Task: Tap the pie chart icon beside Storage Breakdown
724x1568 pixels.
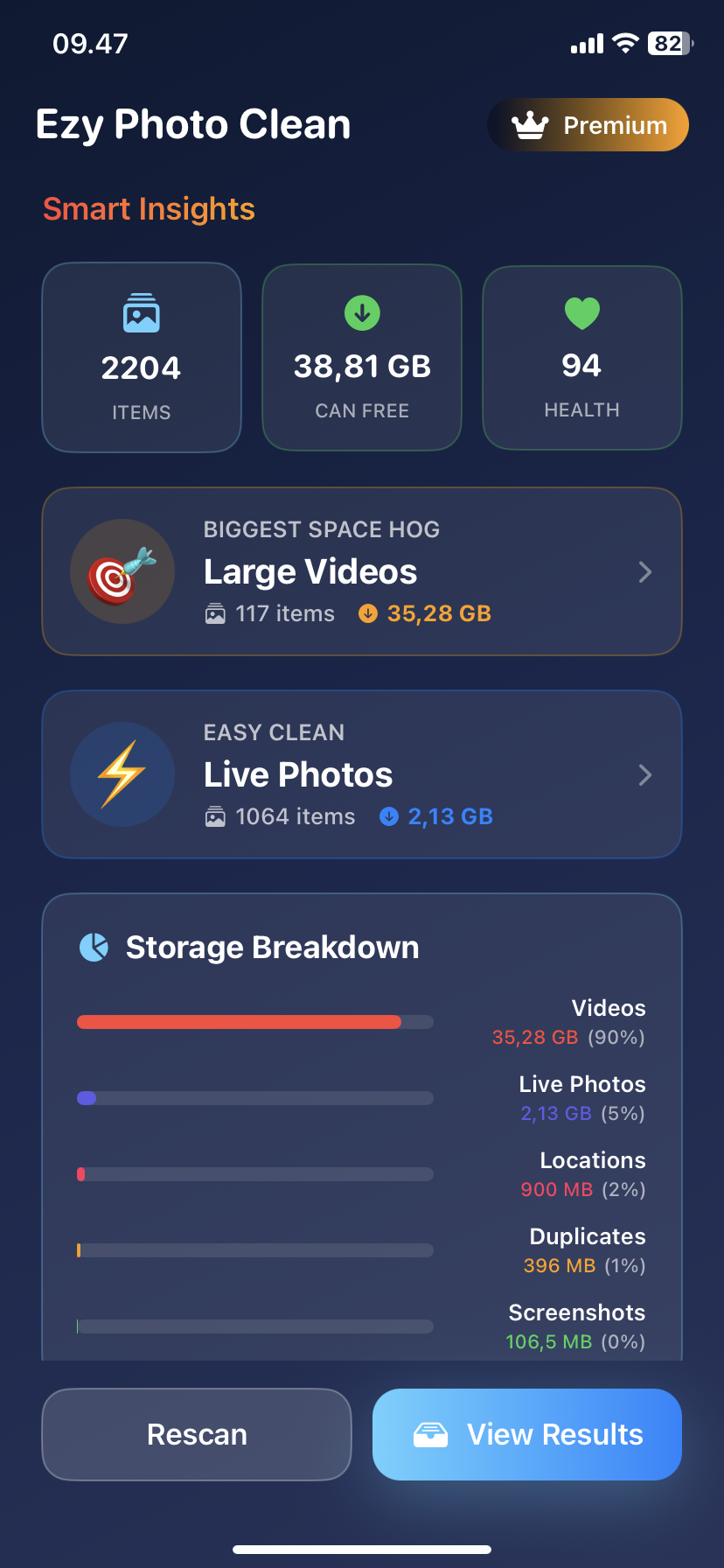Action: pyautogui.click(x=94, y=947)
